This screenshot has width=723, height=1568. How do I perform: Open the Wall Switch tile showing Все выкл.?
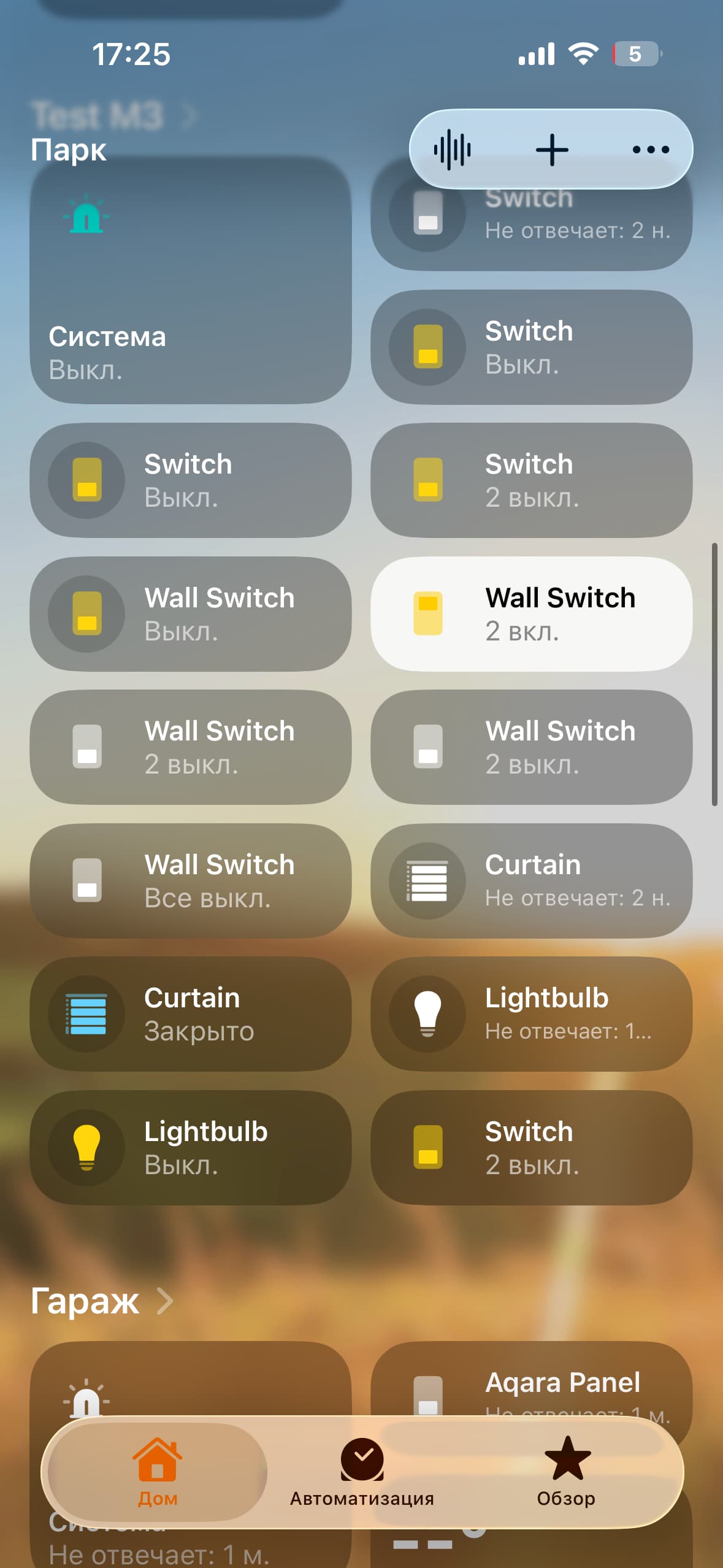(190, 880)
